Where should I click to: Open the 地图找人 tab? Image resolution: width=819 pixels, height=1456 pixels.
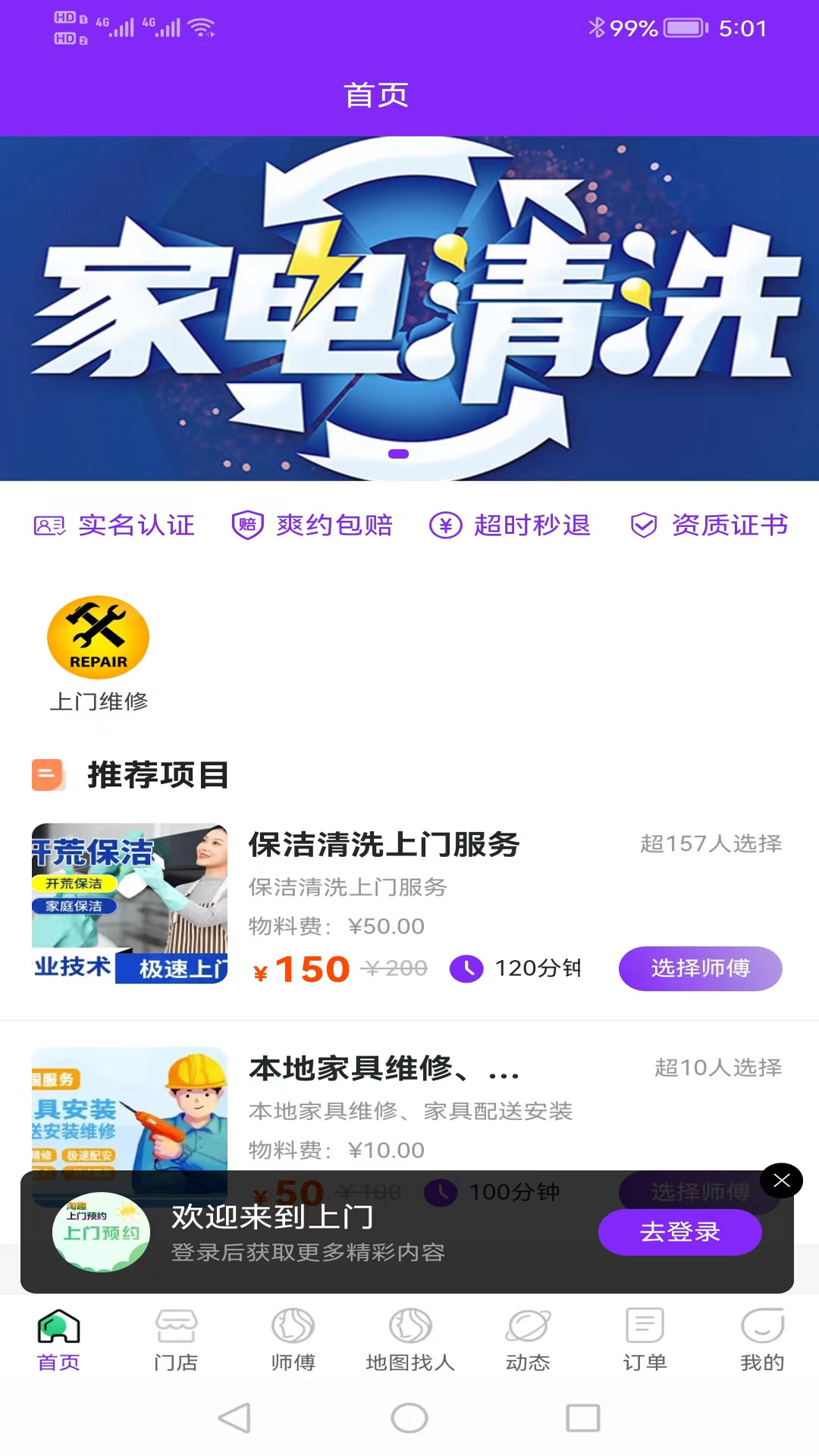click(x=410, y=1341)
